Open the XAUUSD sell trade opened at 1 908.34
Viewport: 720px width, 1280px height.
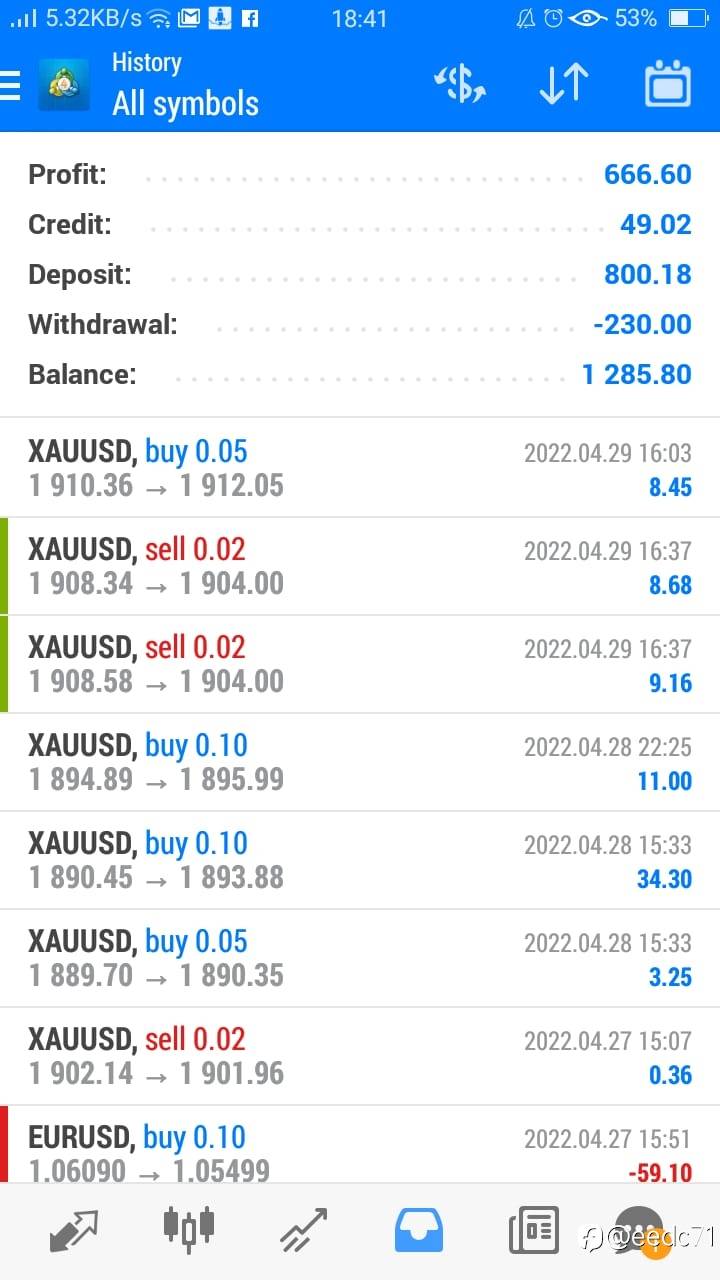coord(360,566)
